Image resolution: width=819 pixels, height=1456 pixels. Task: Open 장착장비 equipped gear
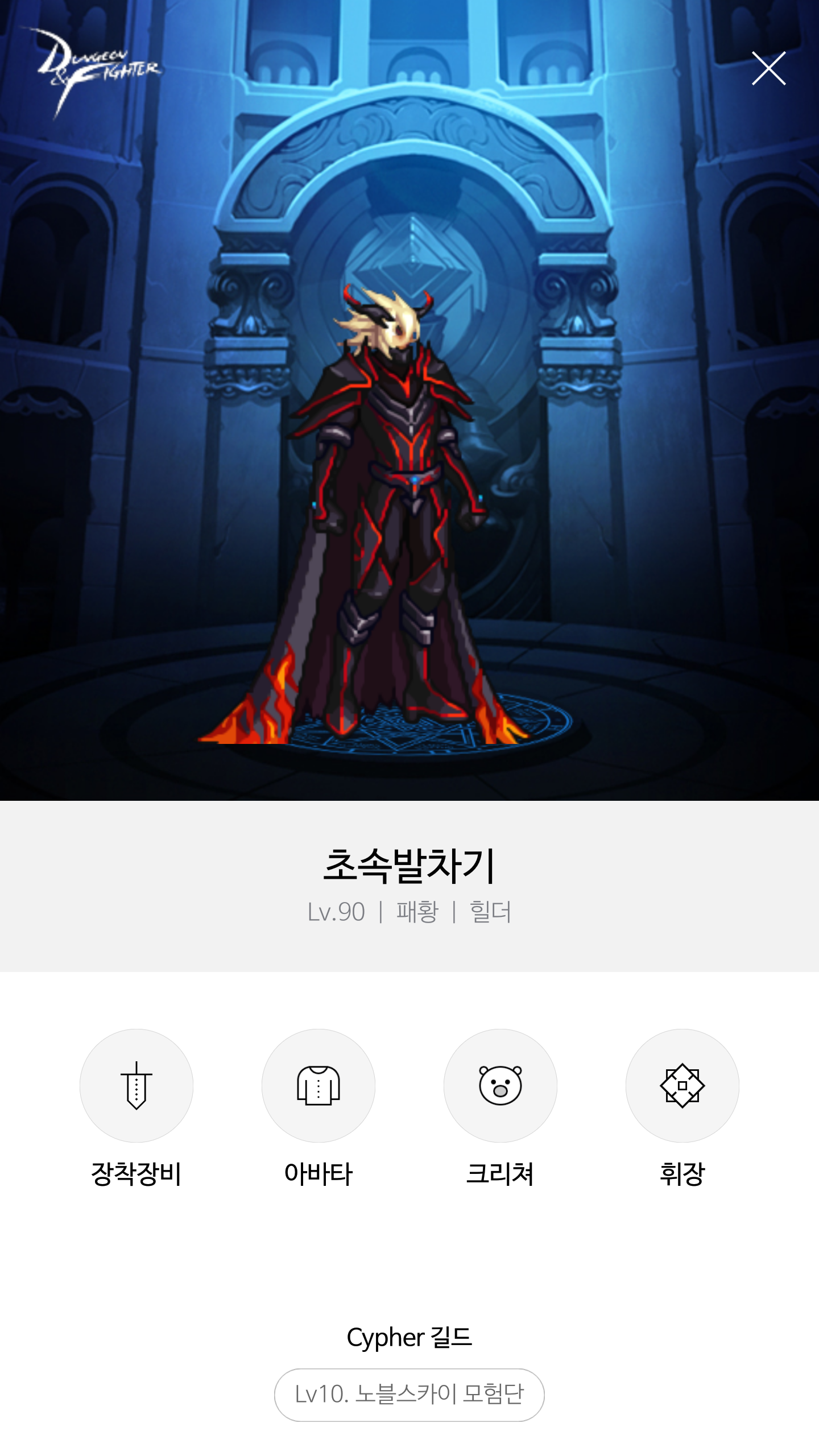click(136, 1085)
